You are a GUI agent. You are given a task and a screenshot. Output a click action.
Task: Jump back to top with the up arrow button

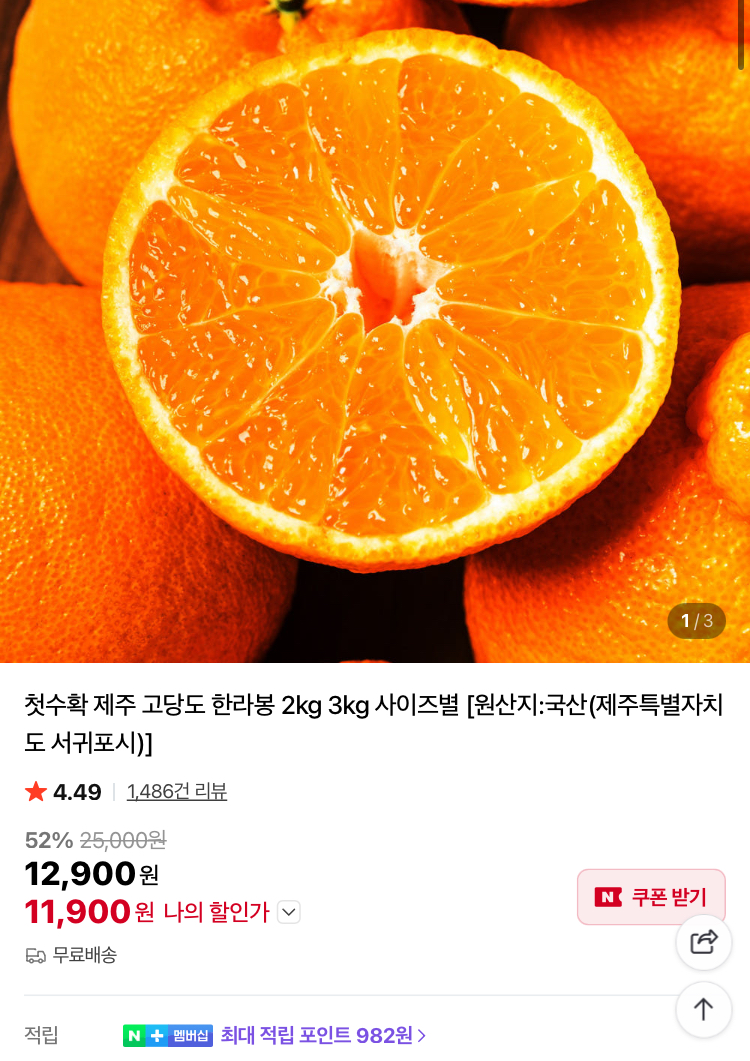(x=704, y=1009)
